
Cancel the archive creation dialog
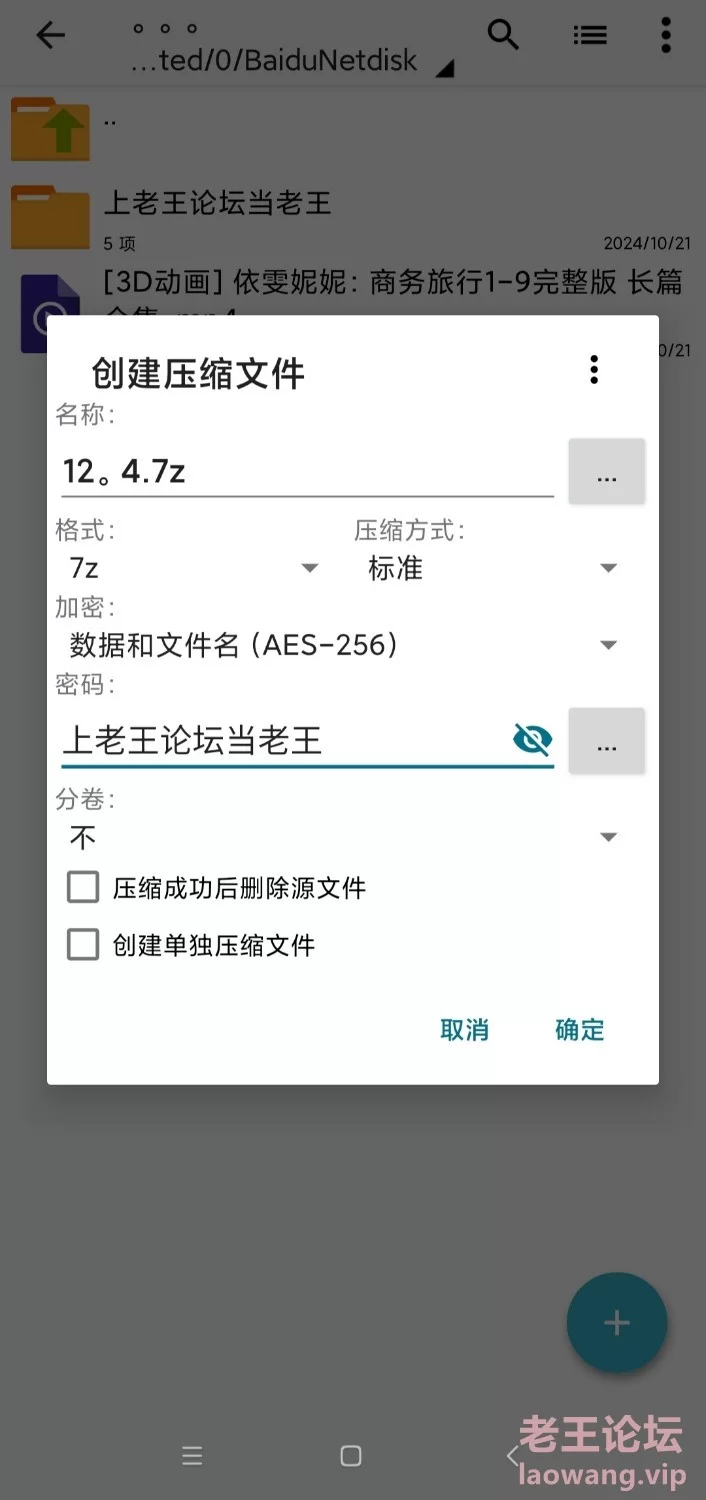(x=465, y=1030)
